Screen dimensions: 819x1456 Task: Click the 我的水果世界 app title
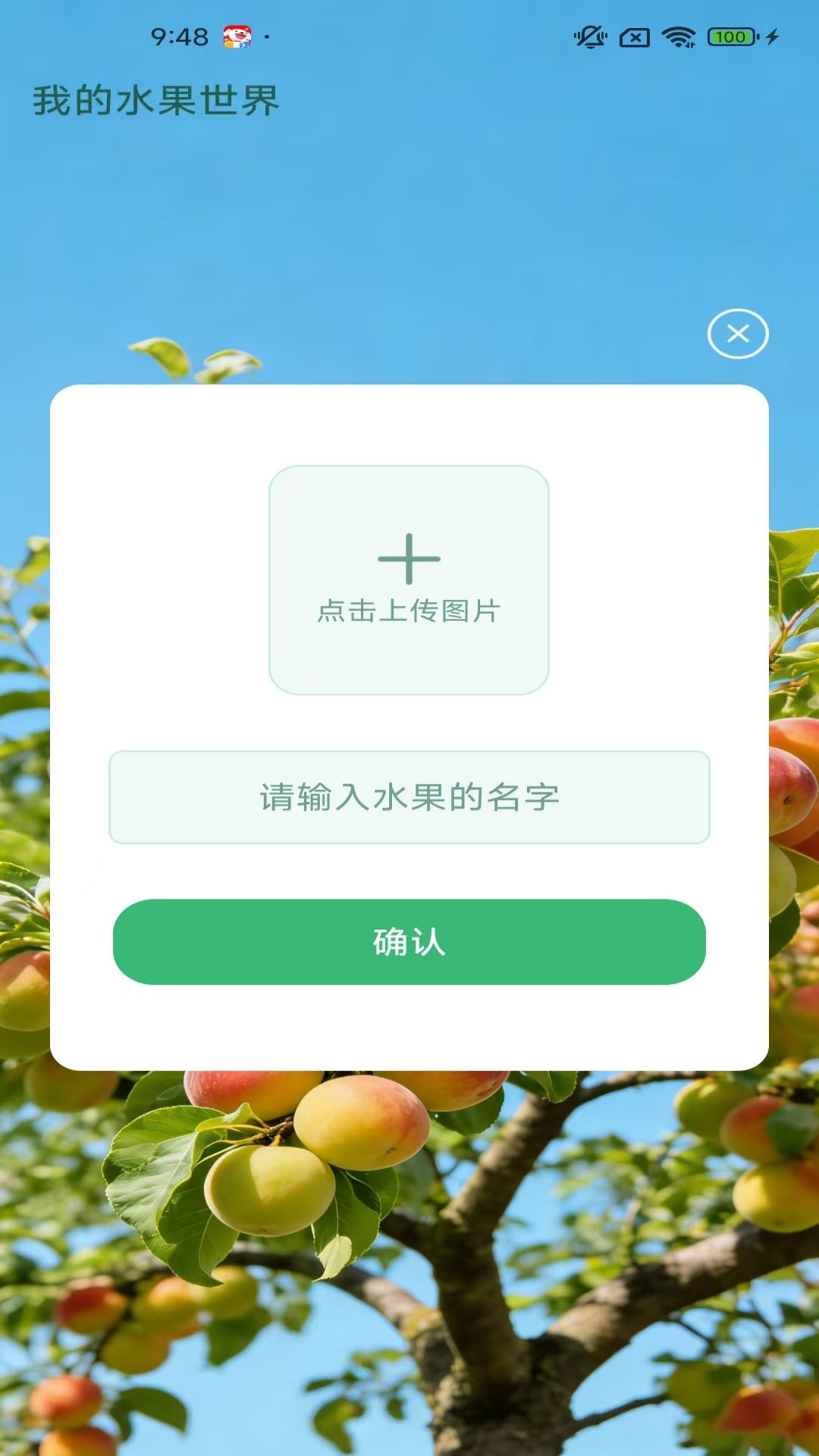pos(157,99)
